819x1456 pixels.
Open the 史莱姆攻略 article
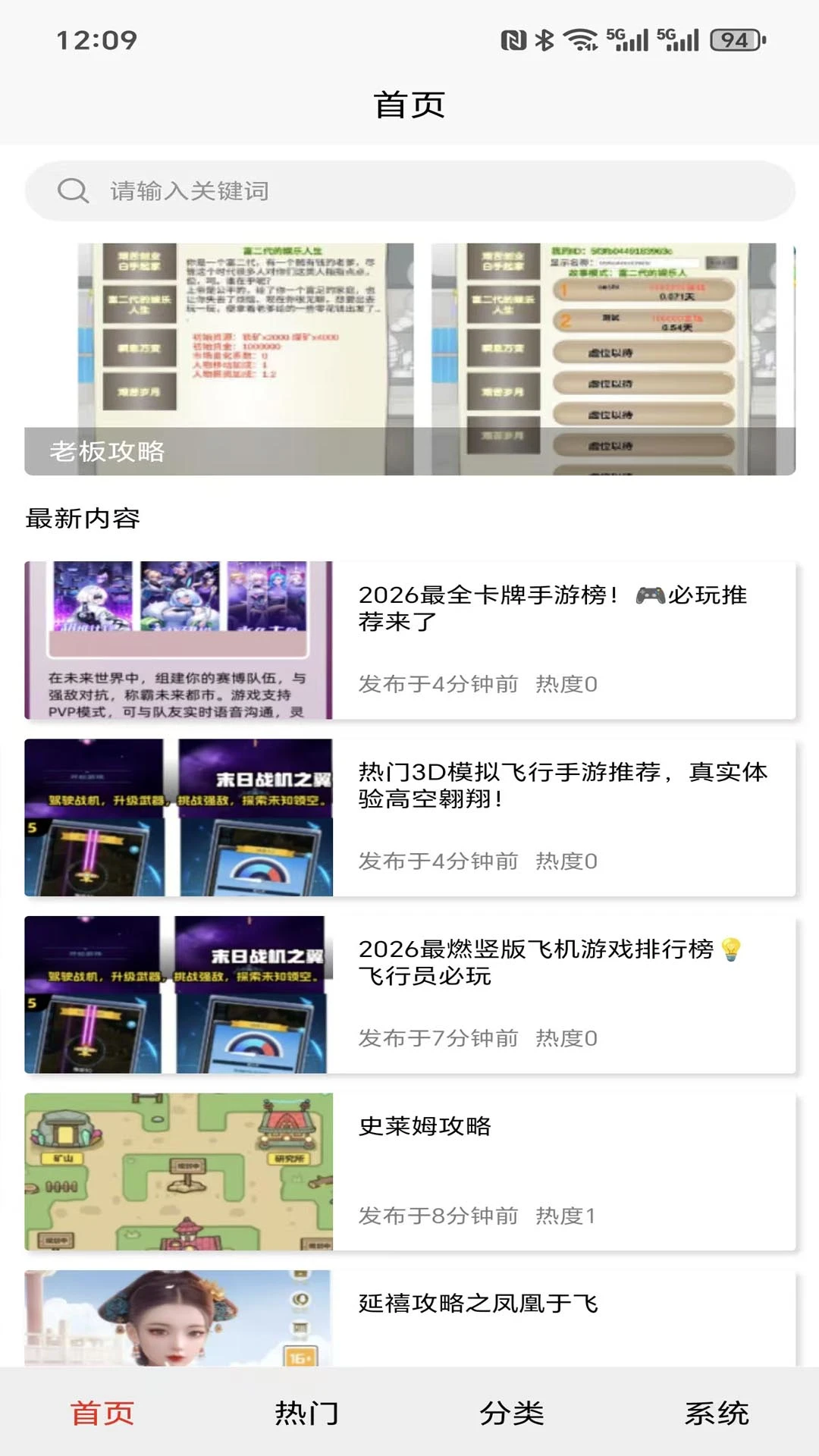[425, 1128]
